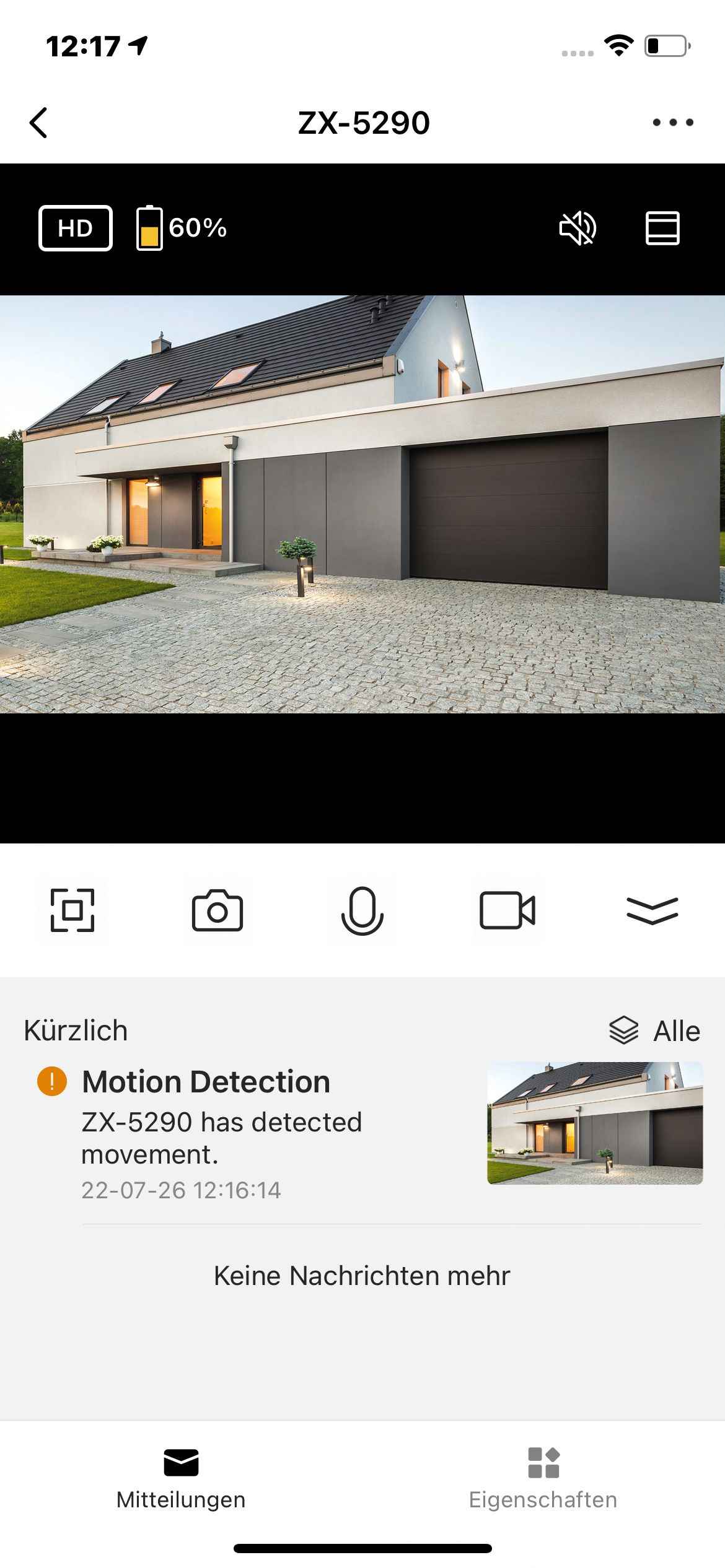
Task: Enter fullscreen view of the camera
Action: [x=72, y=910]
